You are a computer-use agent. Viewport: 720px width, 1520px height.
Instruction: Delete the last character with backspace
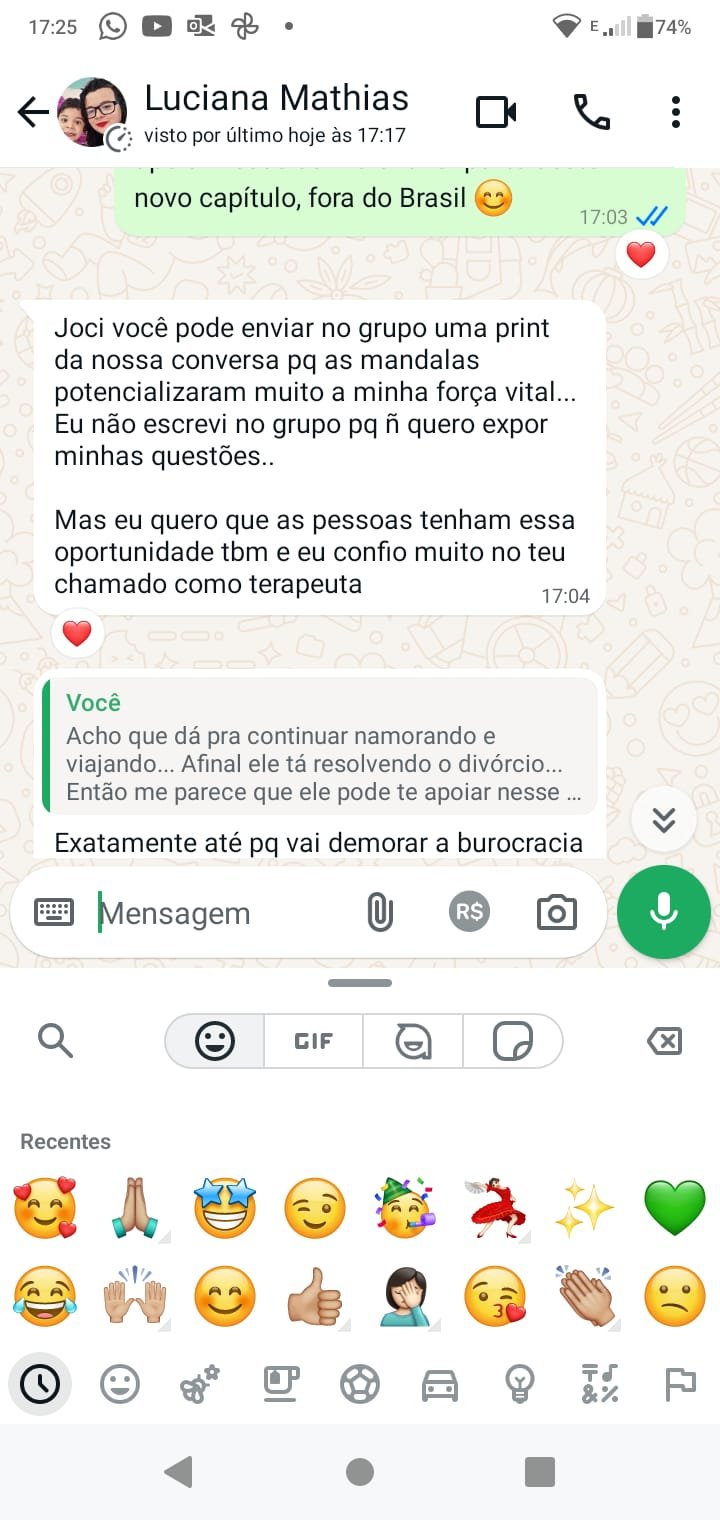[664, 1042]
